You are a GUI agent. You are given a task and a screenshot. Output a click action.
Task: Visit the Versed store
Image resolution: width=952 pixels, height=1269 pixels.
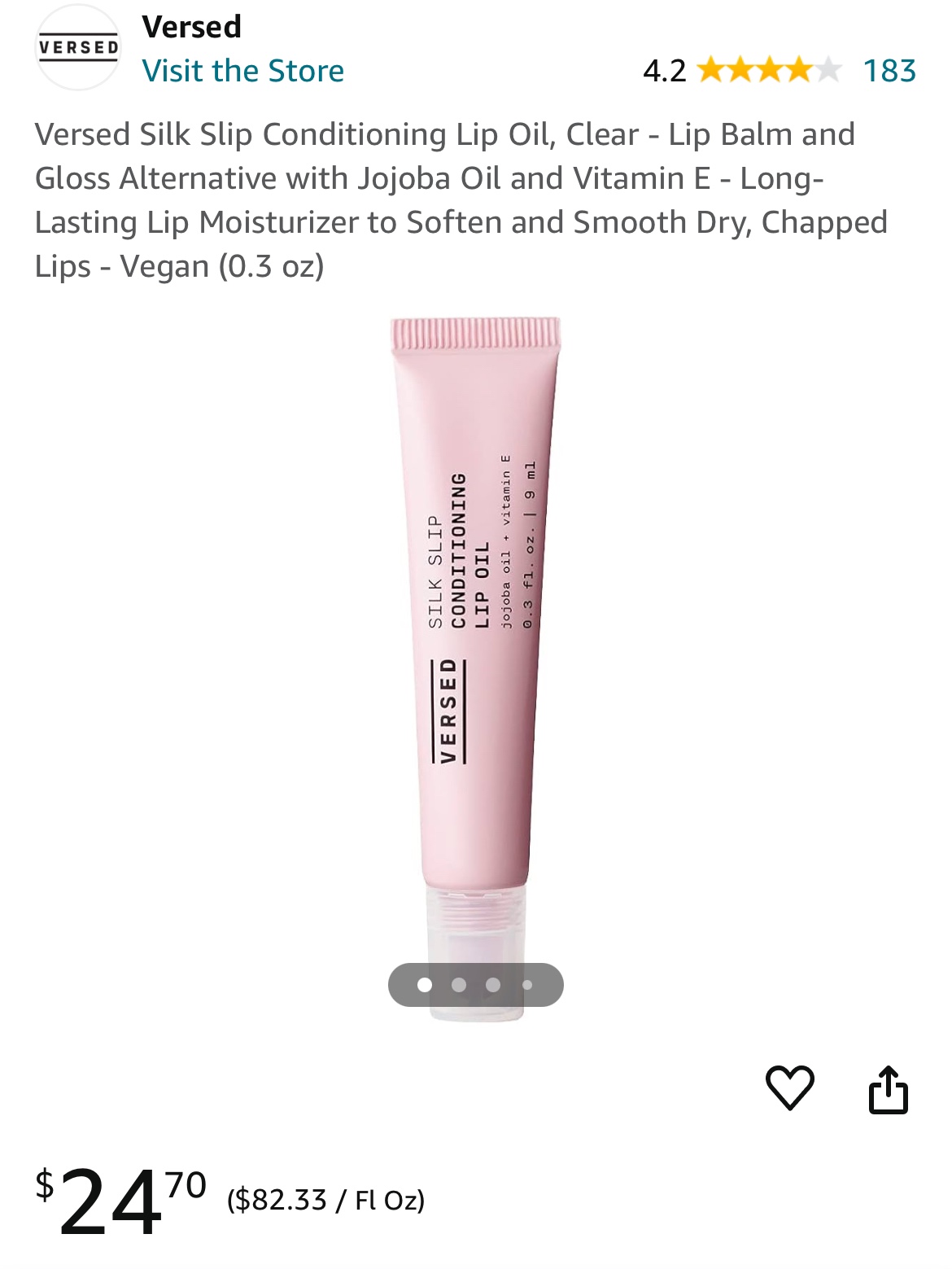(242, 71)
